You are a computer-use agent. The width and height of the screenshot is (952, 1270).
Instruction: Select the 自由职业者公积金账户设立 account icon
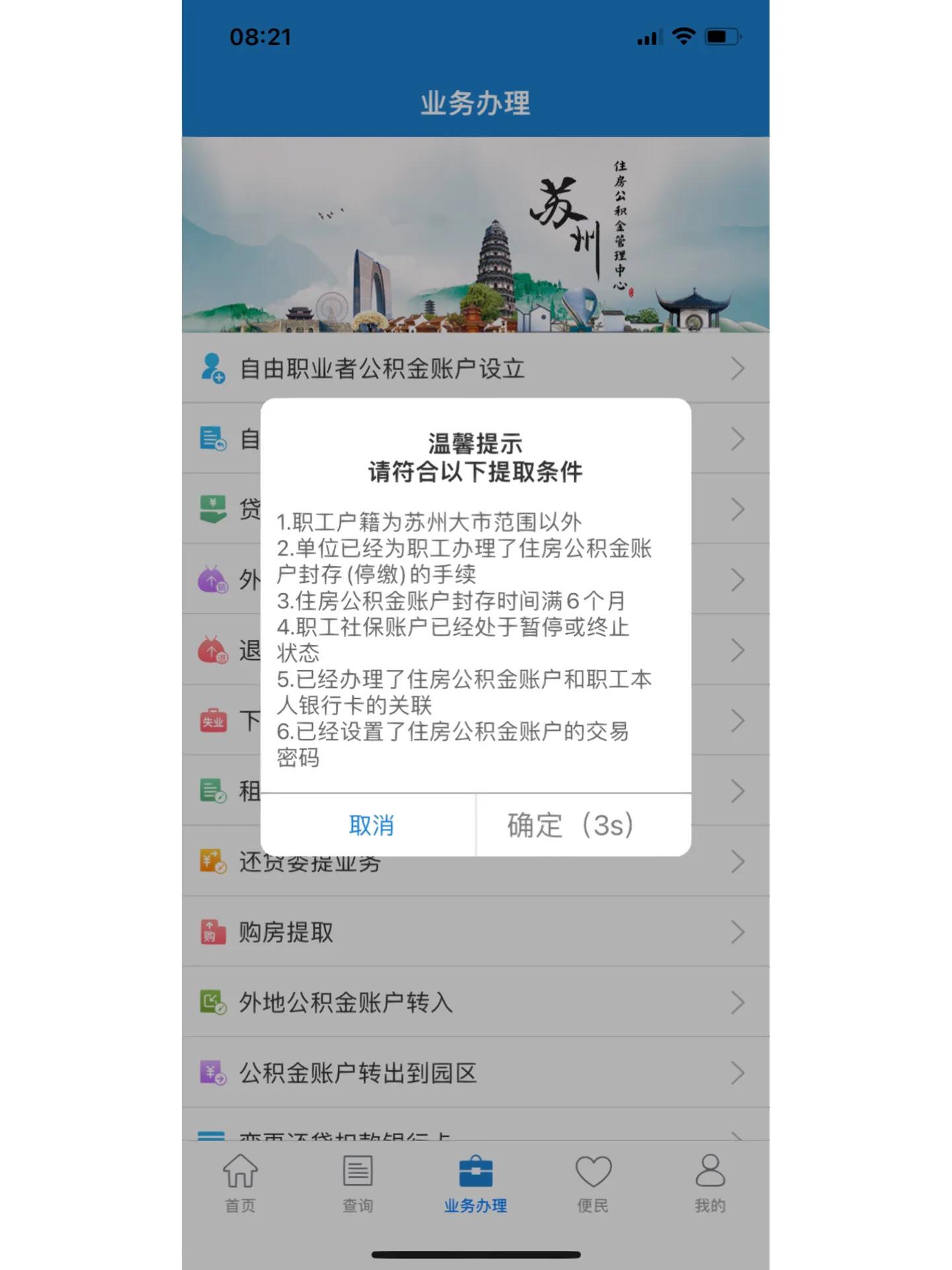pos(213,369)
